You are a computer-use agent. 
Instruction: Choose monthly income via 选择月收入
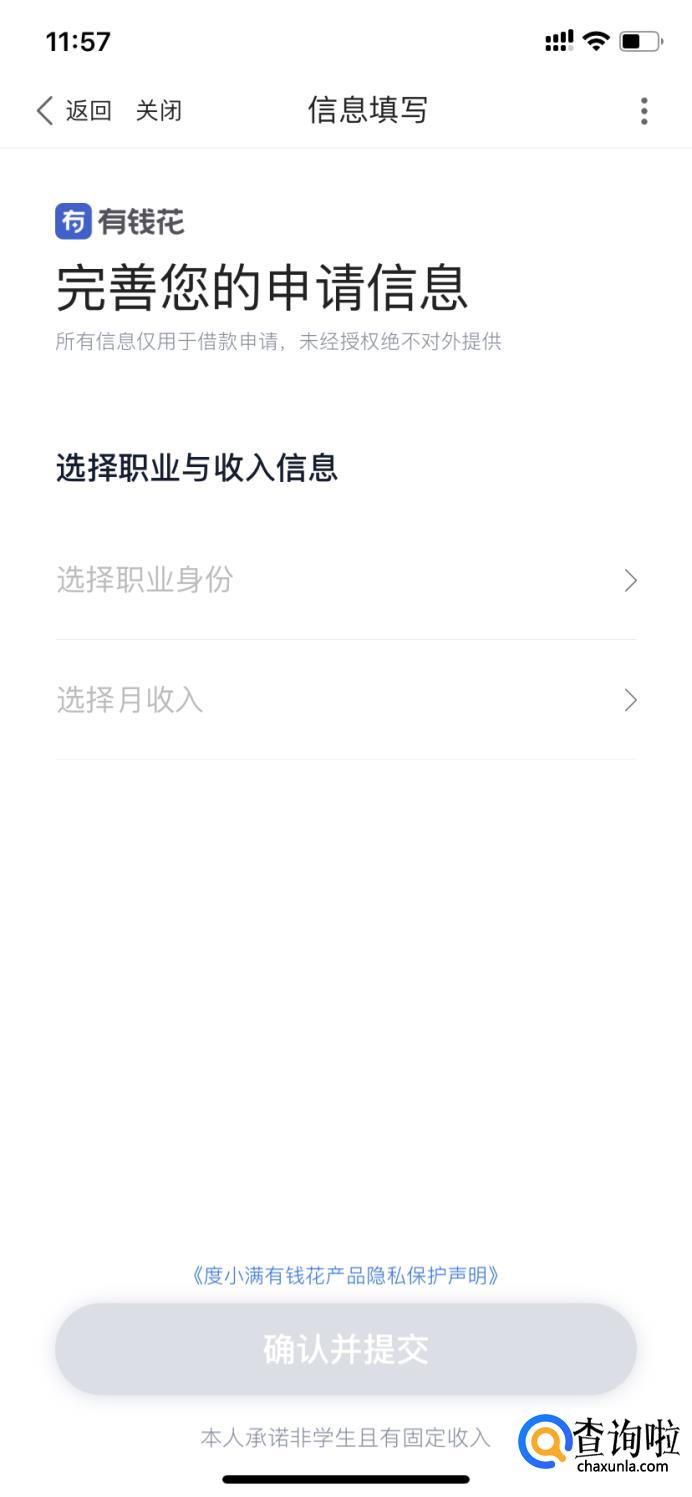coord(346,700)
